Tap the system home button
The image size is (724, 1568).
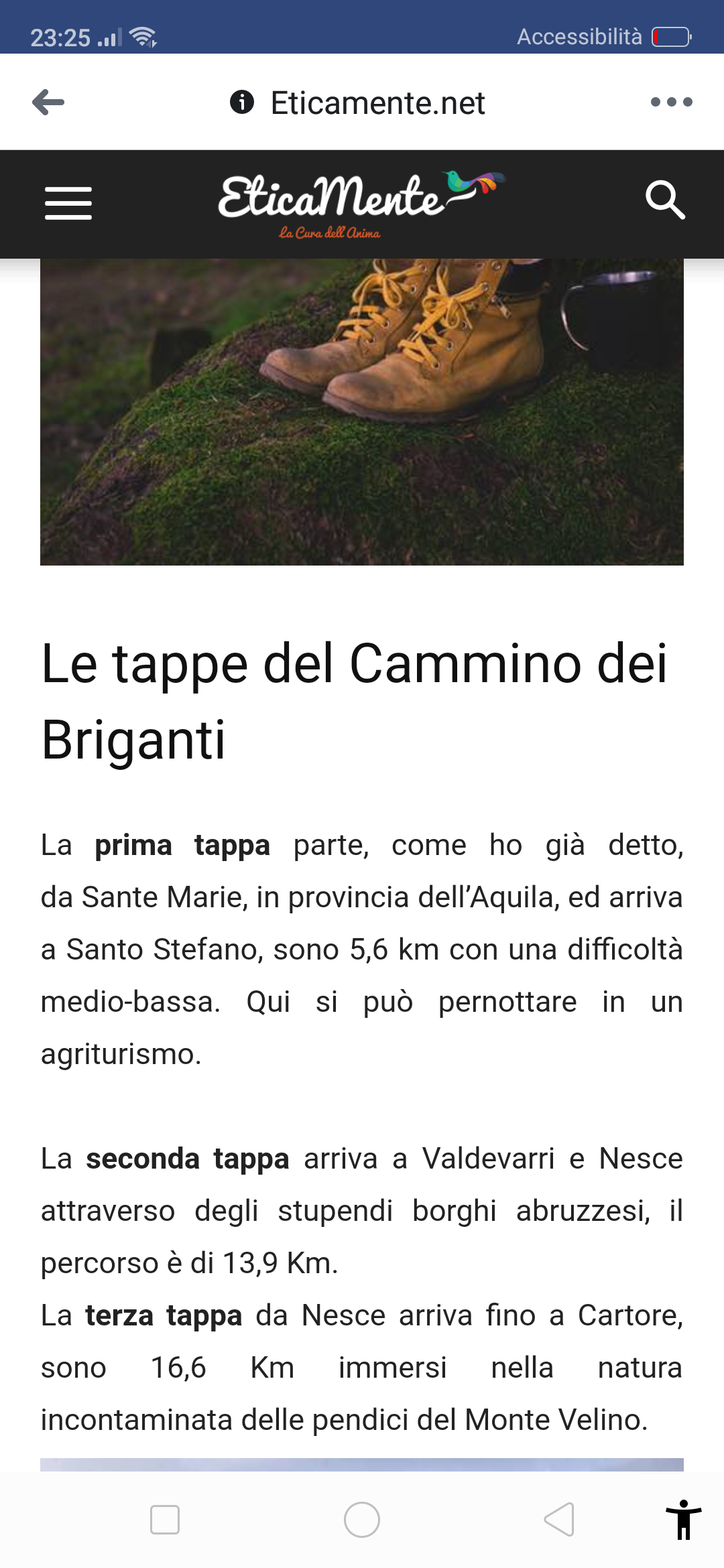pos(362,1519)
